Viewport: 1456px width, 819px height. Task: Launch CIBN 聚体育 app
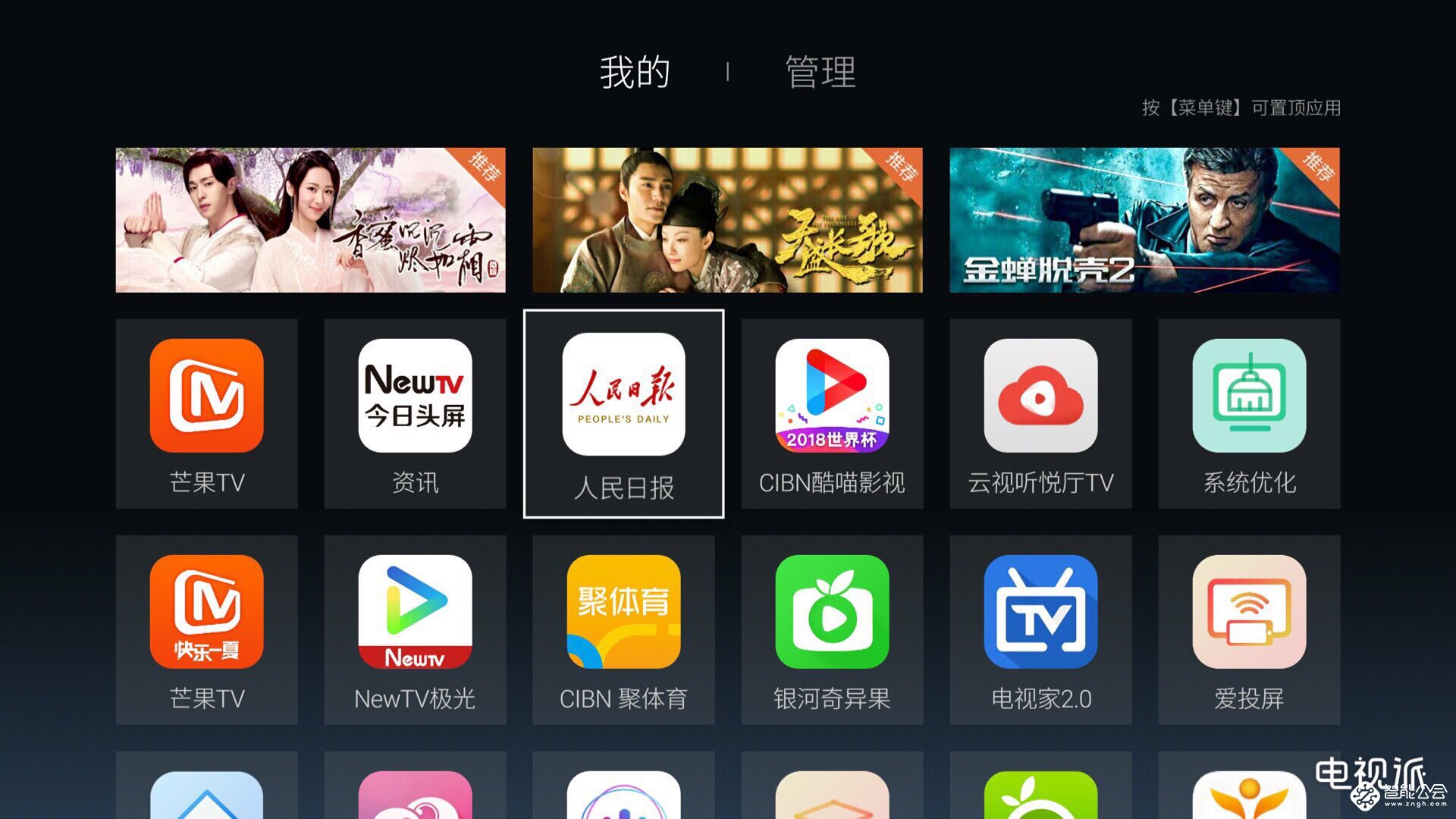623,629
